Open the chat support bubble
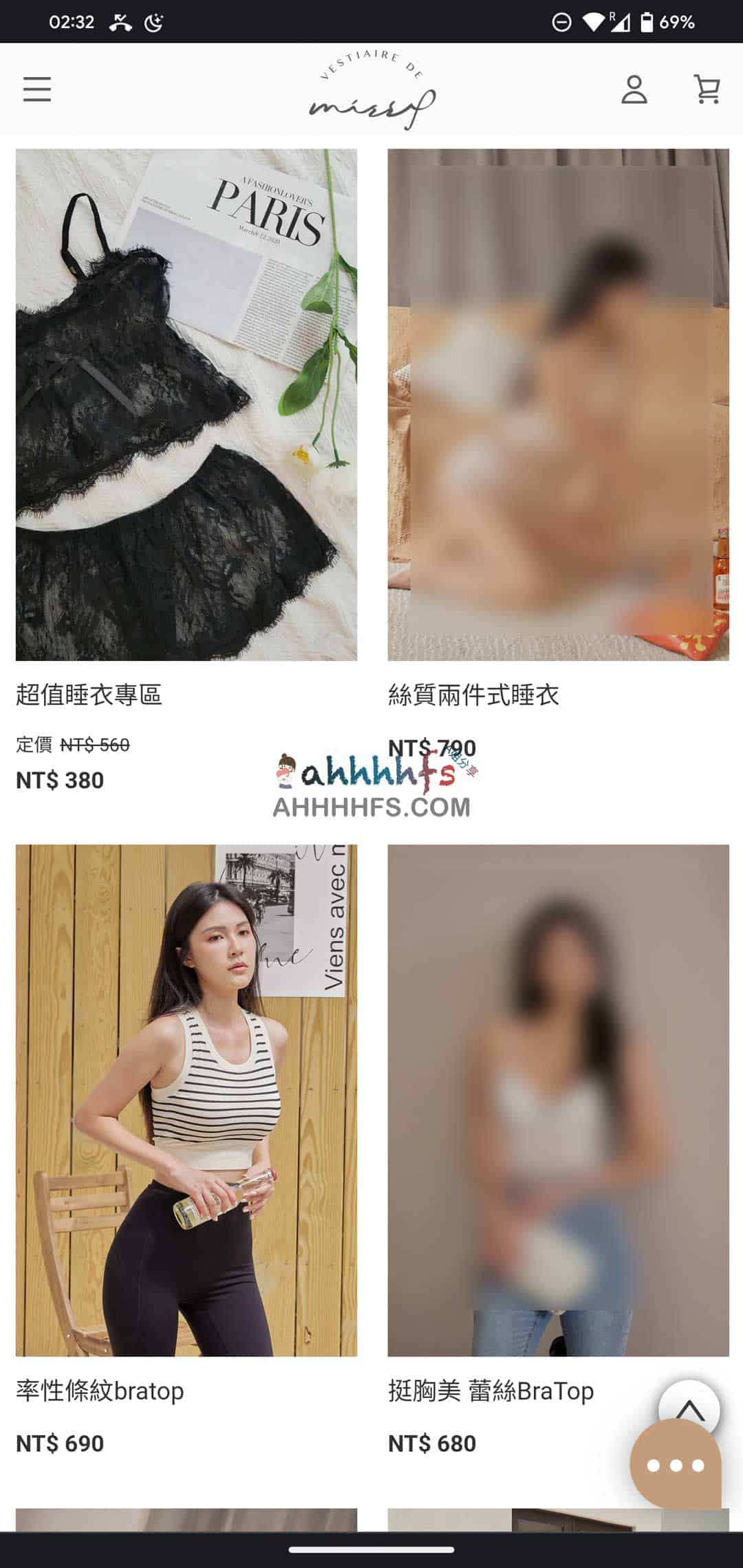Image resolution: width=743 pixels, height=1568 pixels. pyautogui.click(x=675, y=1465)
